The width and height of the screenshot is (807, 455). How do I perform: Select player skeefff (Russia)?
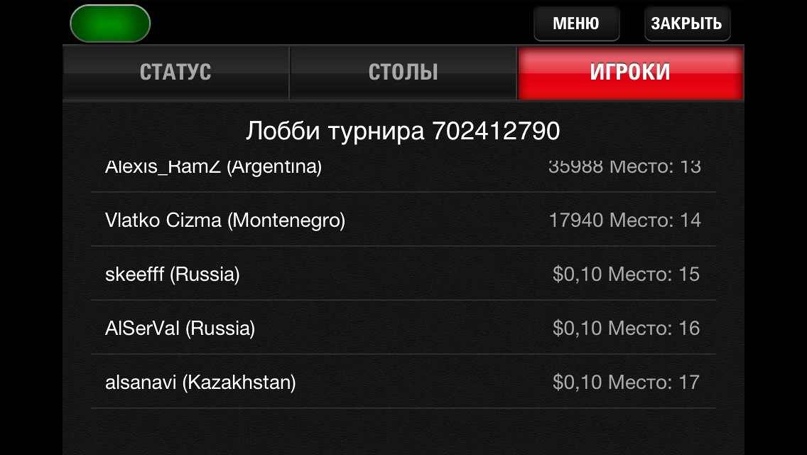[403, 274]
